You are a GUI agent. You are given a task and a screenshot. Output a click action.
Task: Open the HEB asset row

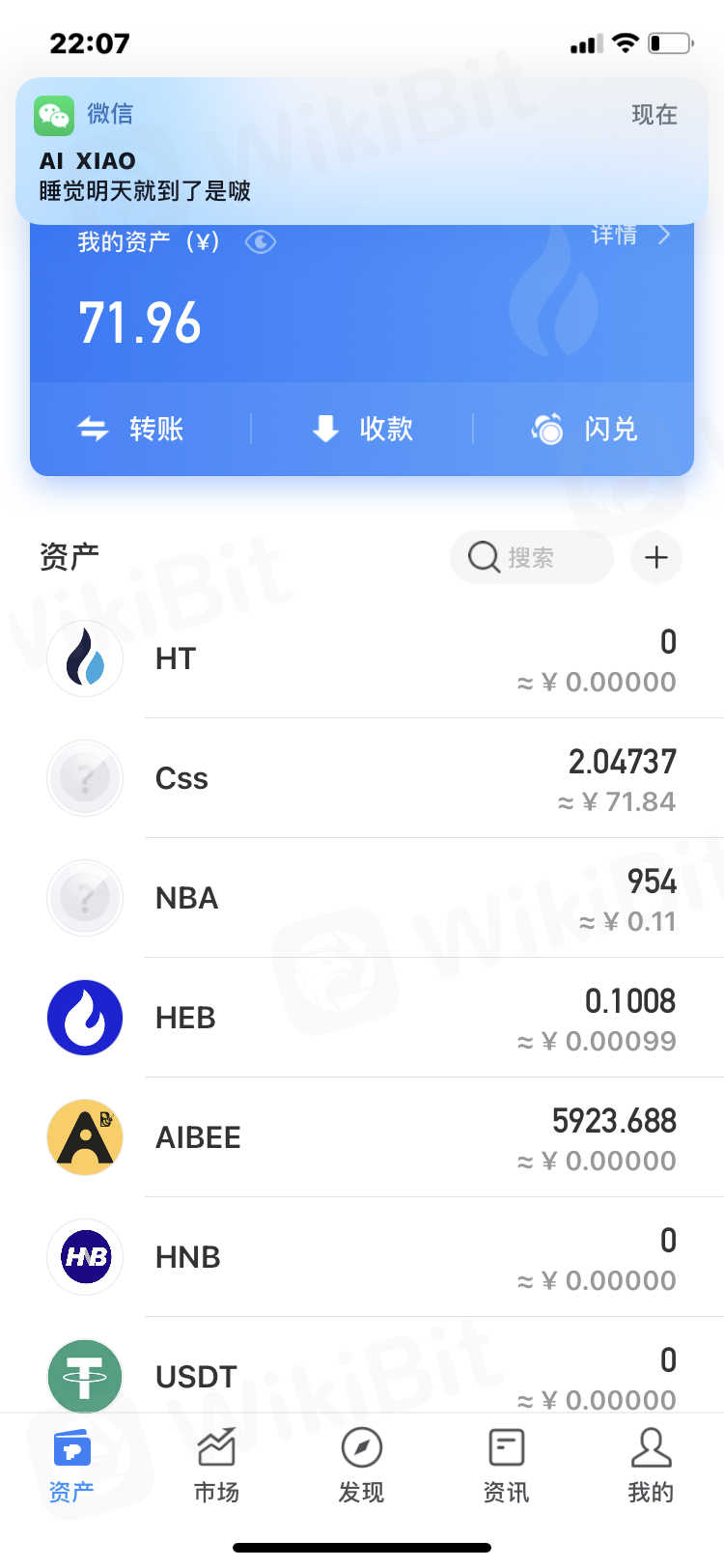click(362, 1019)
